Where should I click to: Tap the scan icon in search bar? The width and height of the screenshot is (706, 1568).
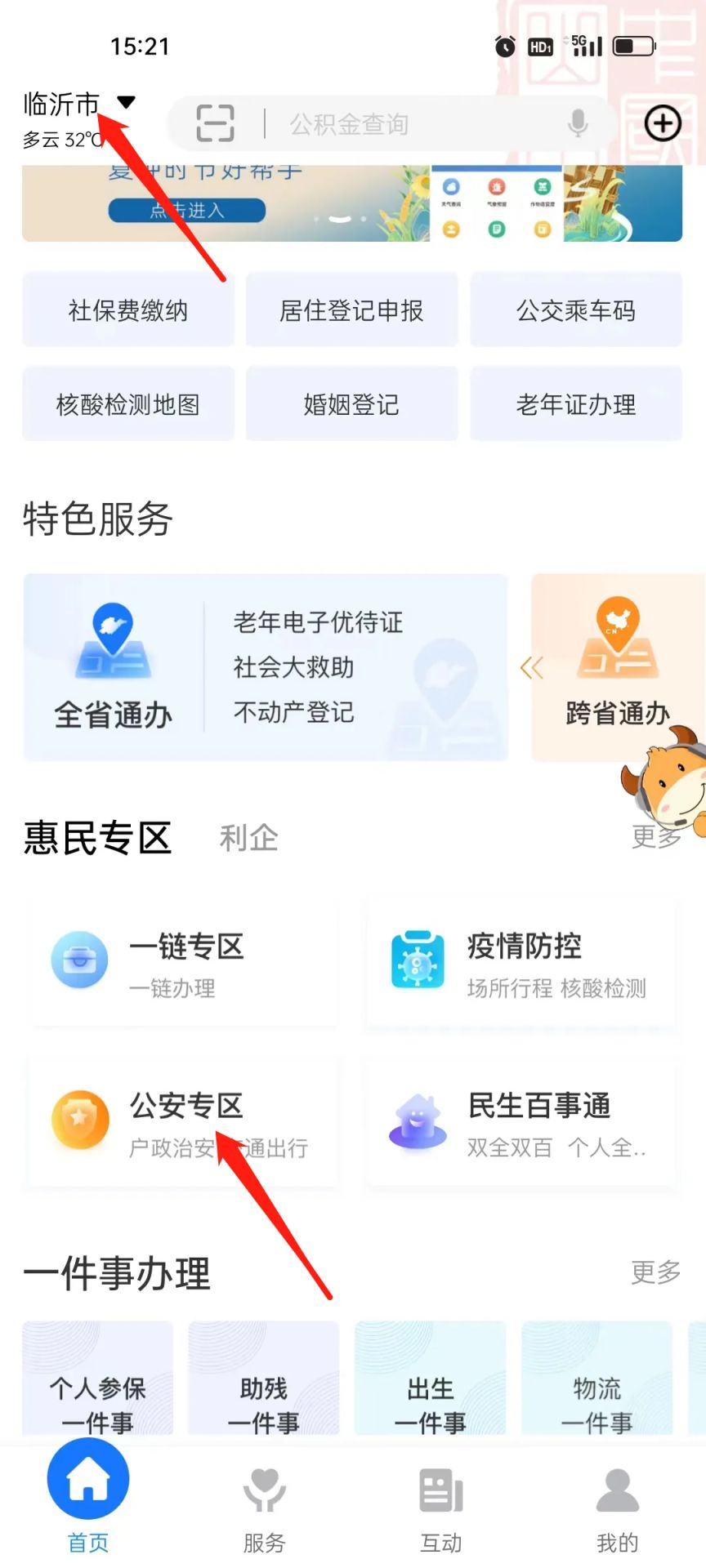point(216,124)
